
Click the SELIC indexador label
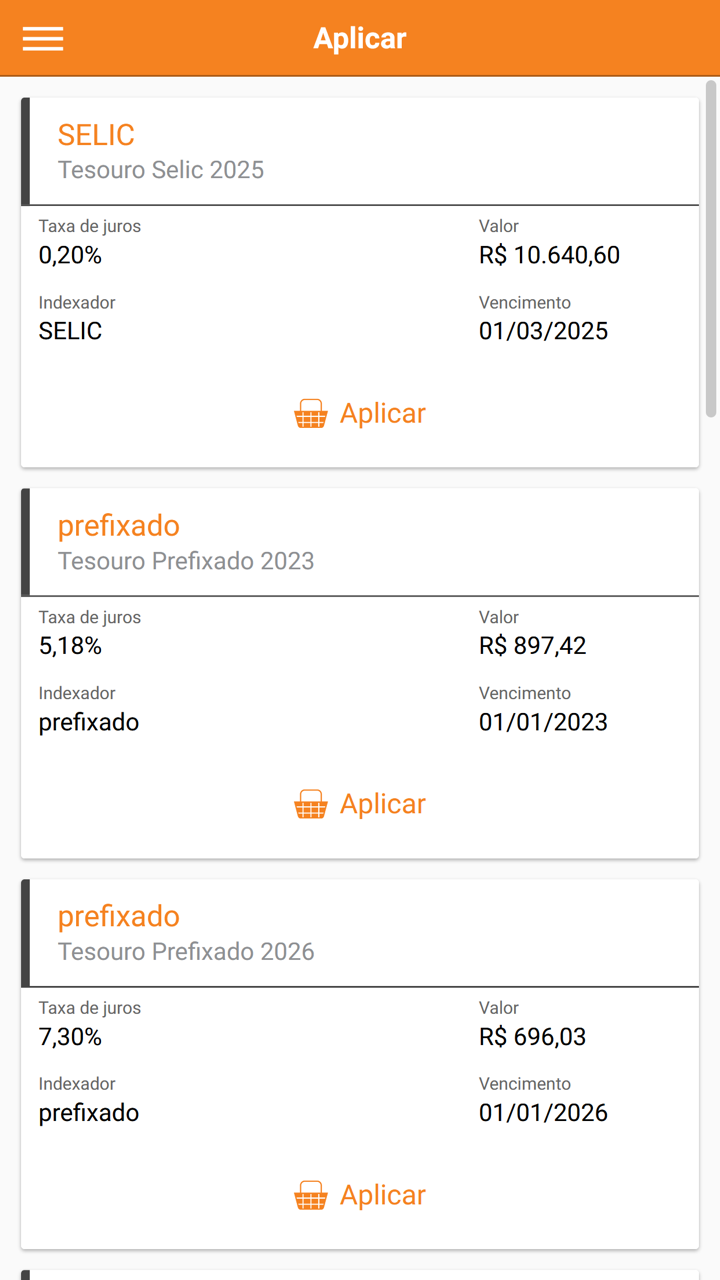click(x=70, y=330)
